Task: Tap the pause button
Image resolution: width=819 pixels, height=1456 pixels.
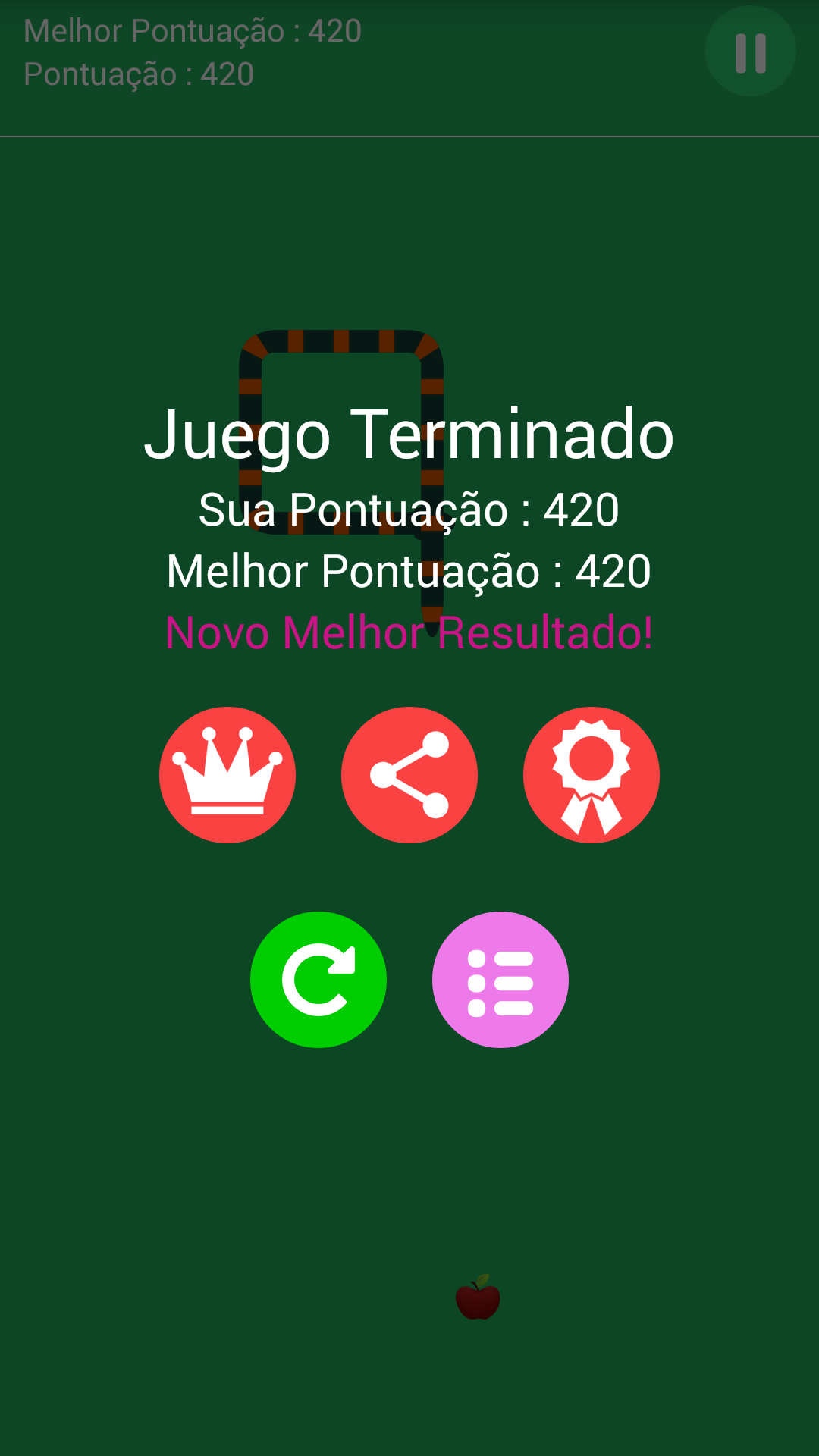Action: point(750,52)
